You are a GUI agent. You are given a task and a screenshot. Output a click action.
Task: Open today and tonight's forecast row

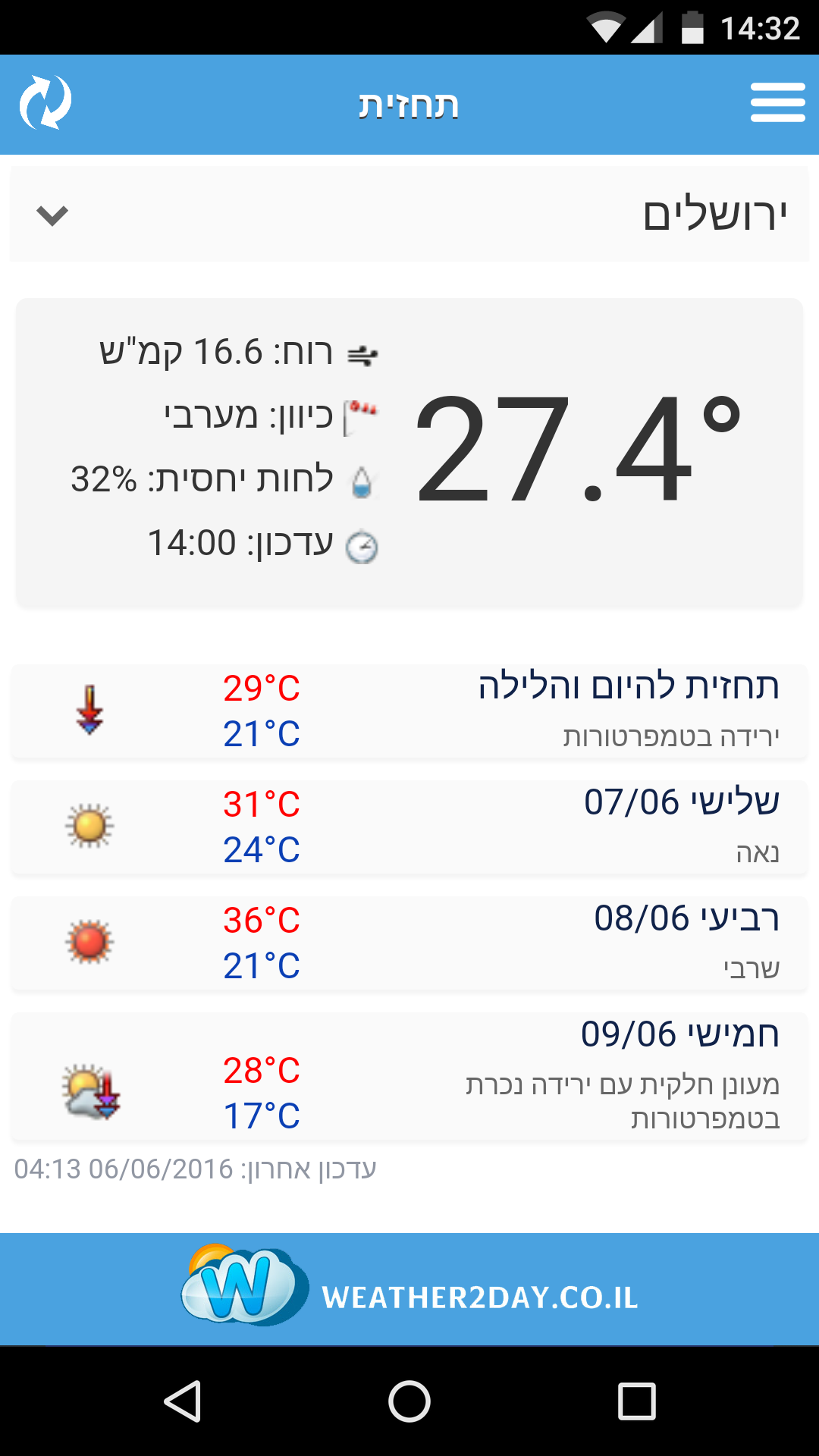tap(409, 711)
